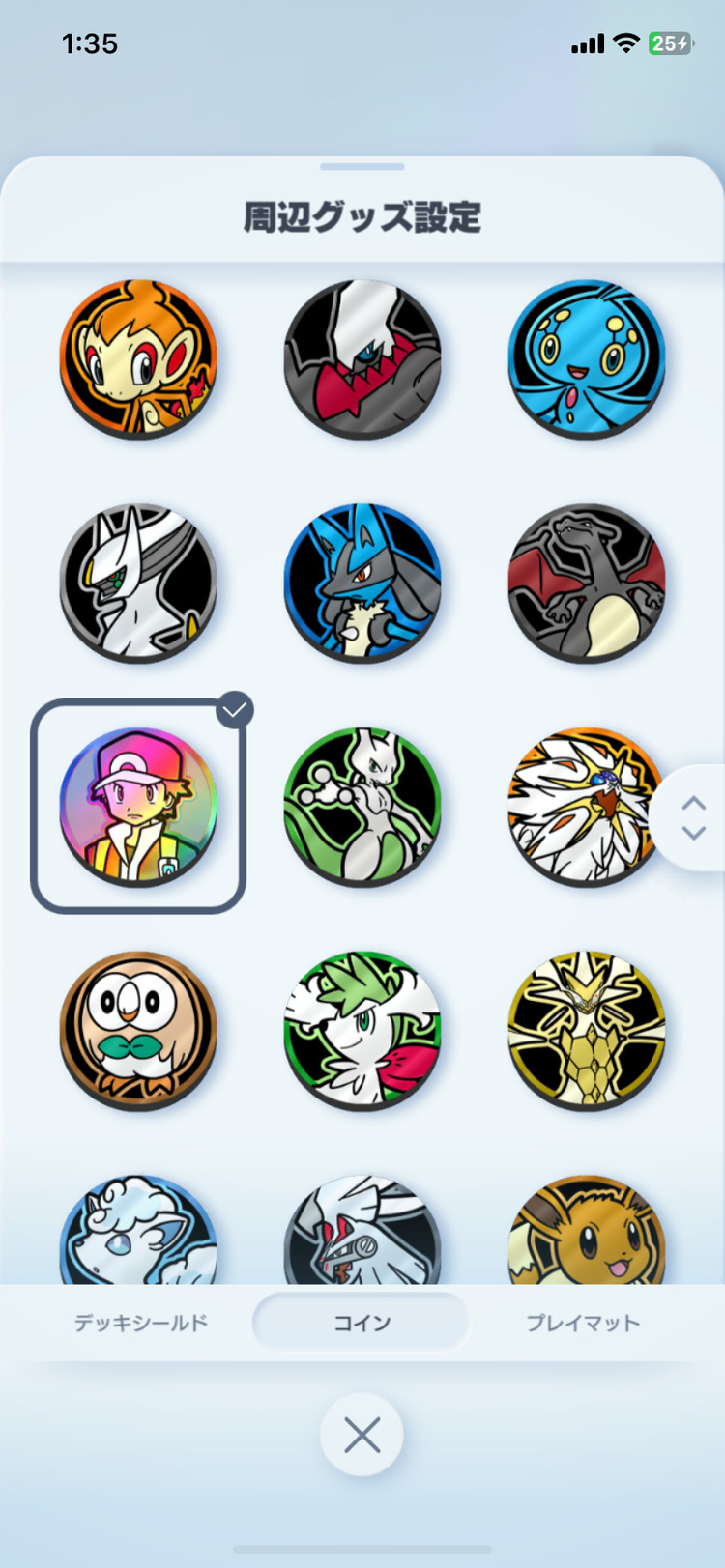Select the Darkrai coin
The width and height of the screenshot is (725, 1568).
[x=362, y=357]
